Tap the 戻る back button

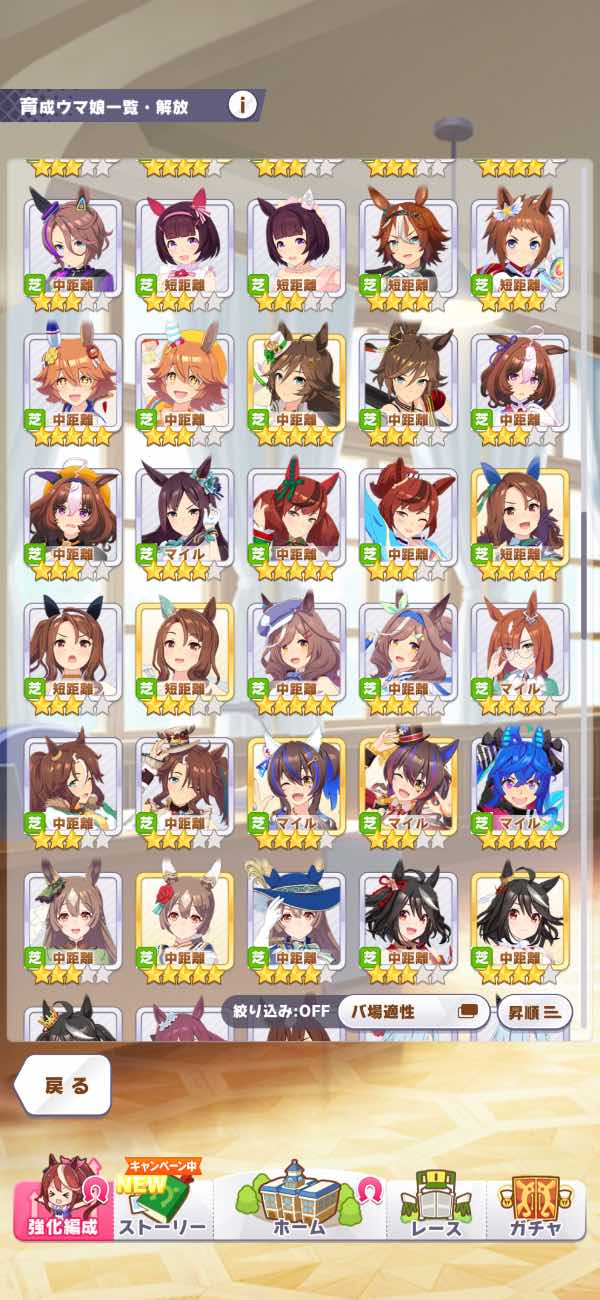point(65,1087)
